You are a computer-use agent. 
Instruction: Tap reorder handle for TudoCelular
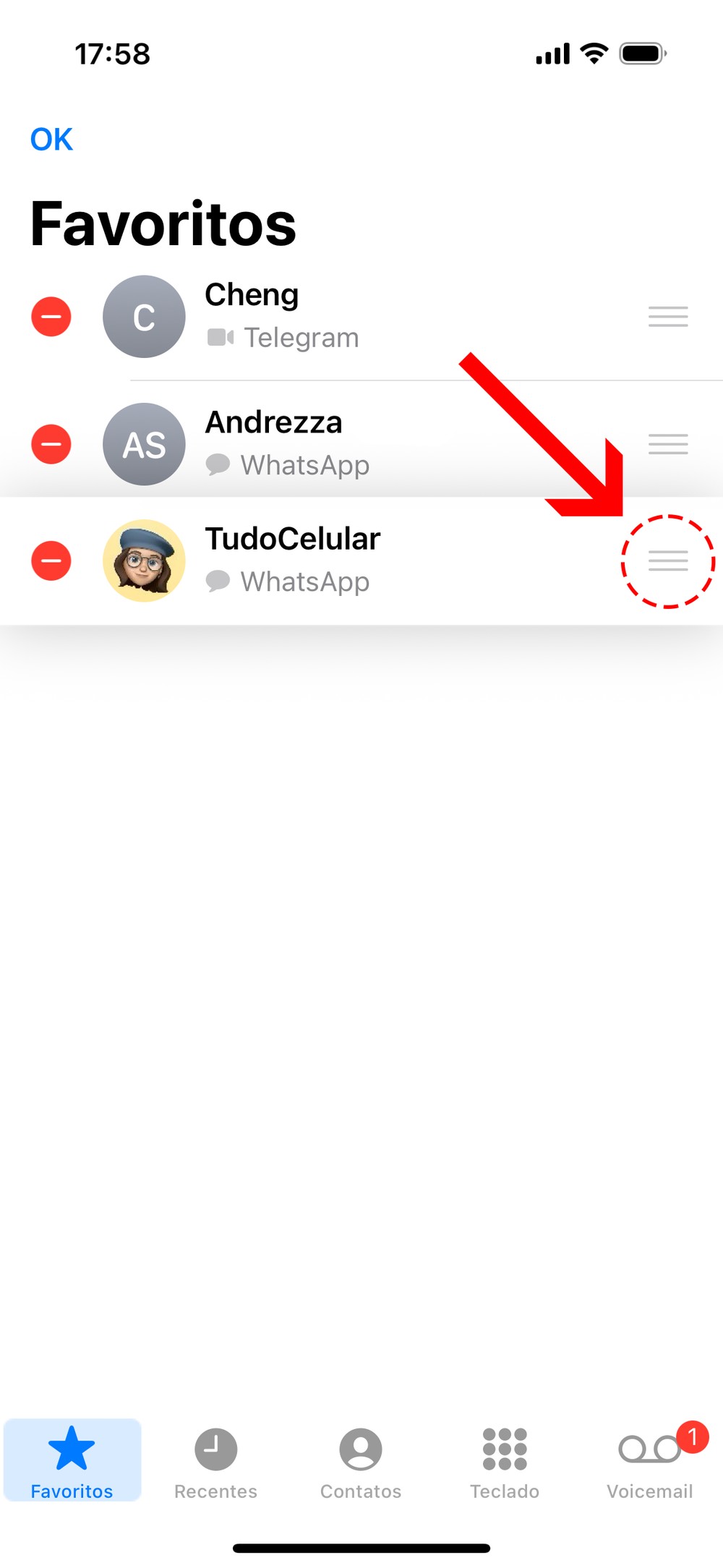[x=667, y=561]
